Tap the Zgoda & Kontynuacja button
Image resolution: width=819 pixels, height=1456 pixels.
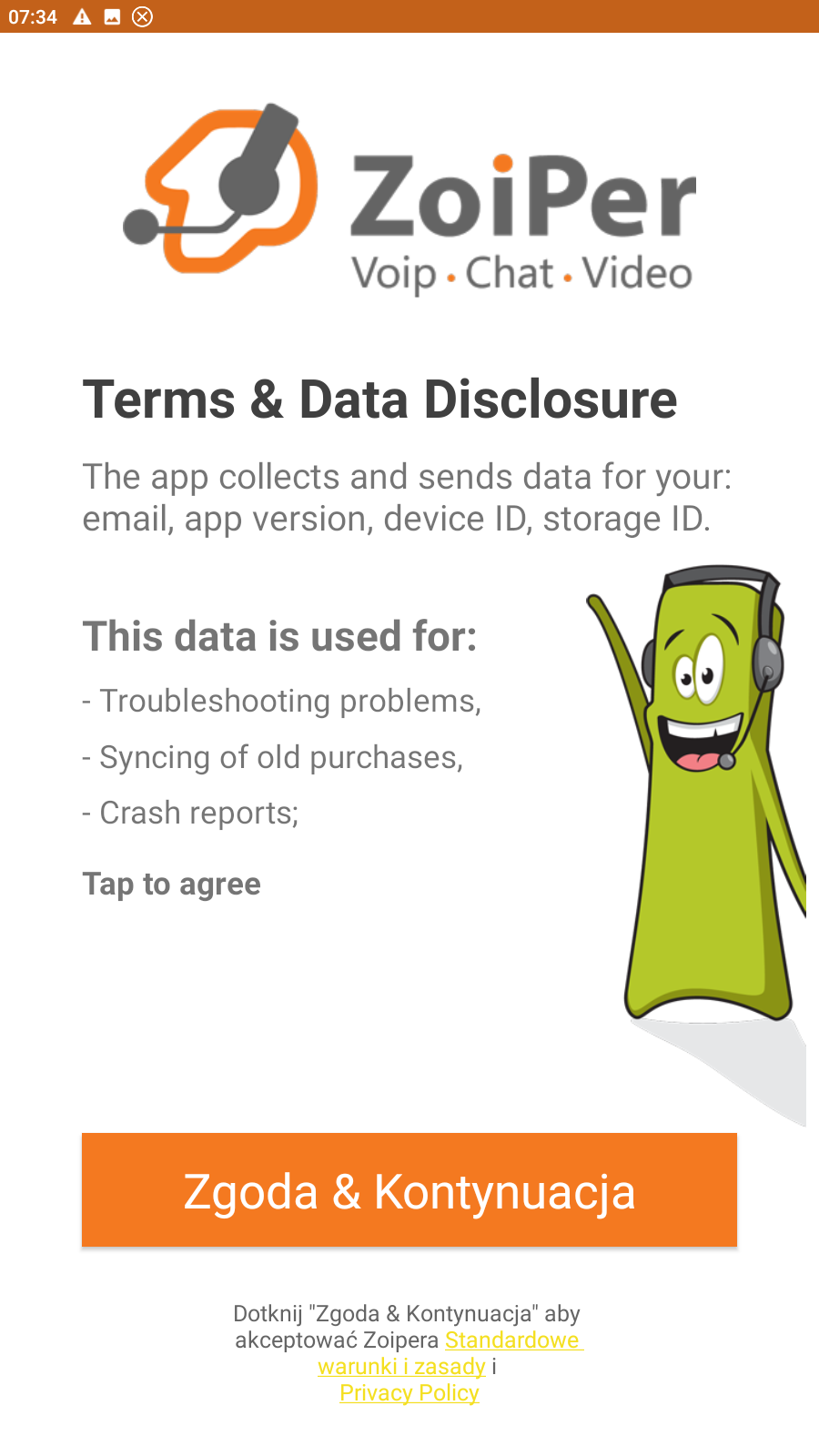[409, 1189]
